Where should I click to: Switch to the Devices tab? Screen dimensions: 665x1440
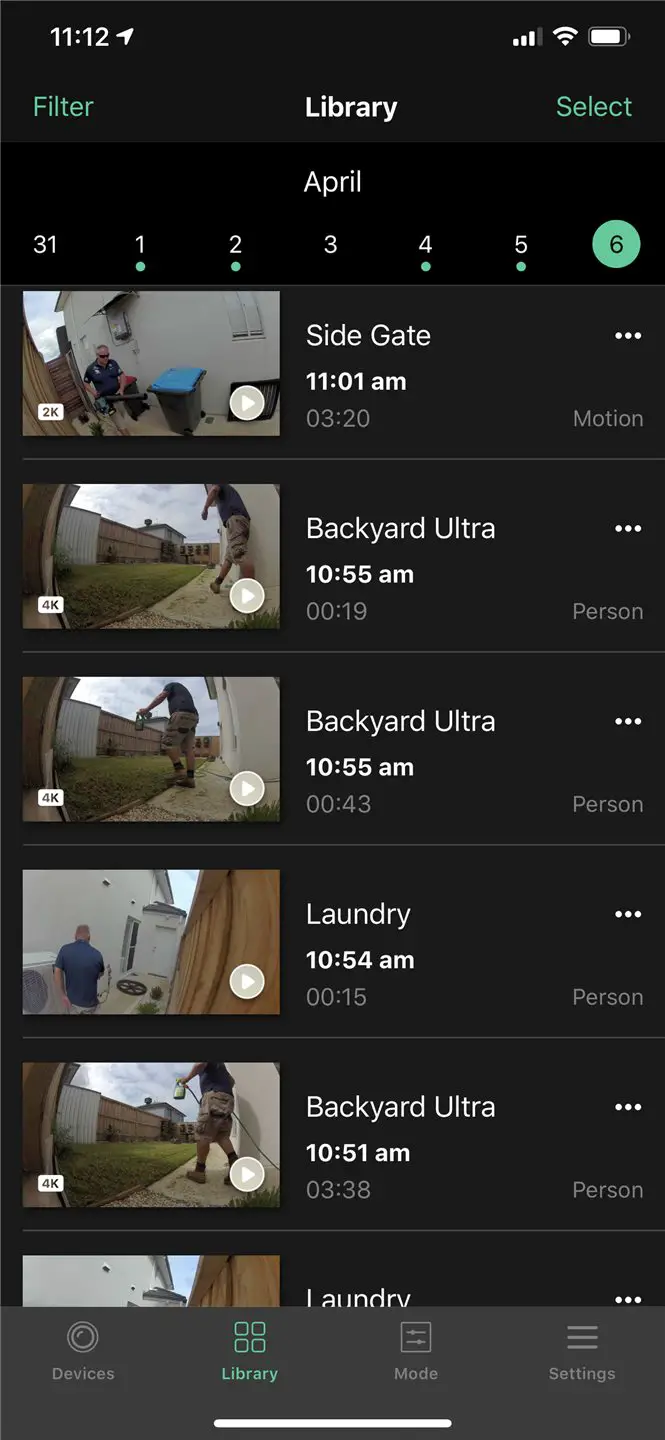tap(83, 1351)
